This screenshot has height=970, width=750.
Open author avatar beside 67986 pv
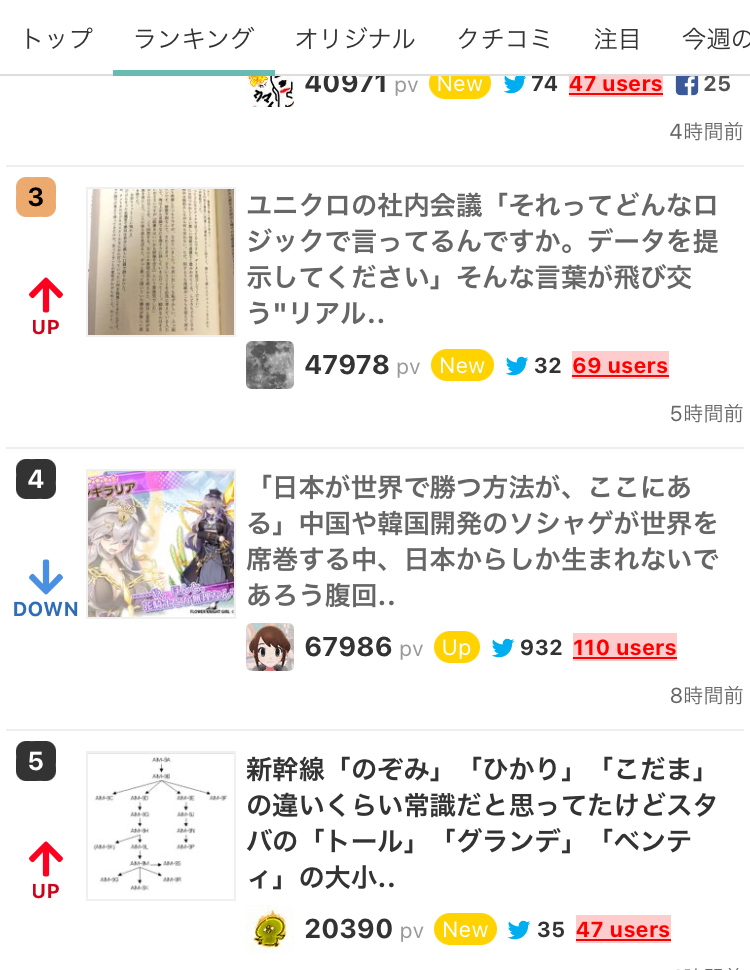click(270, 647)
